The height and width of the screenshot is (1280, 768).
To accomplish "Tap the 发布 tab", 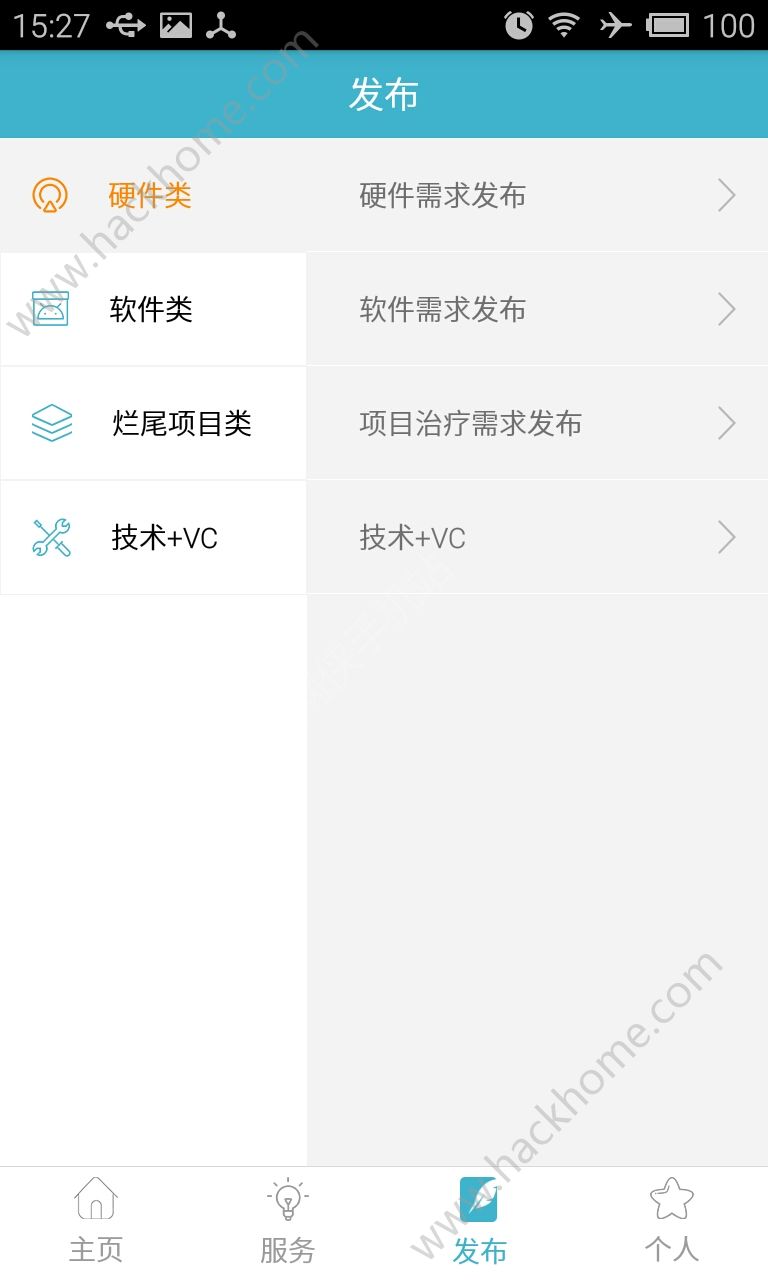I will click(480, 1222).
